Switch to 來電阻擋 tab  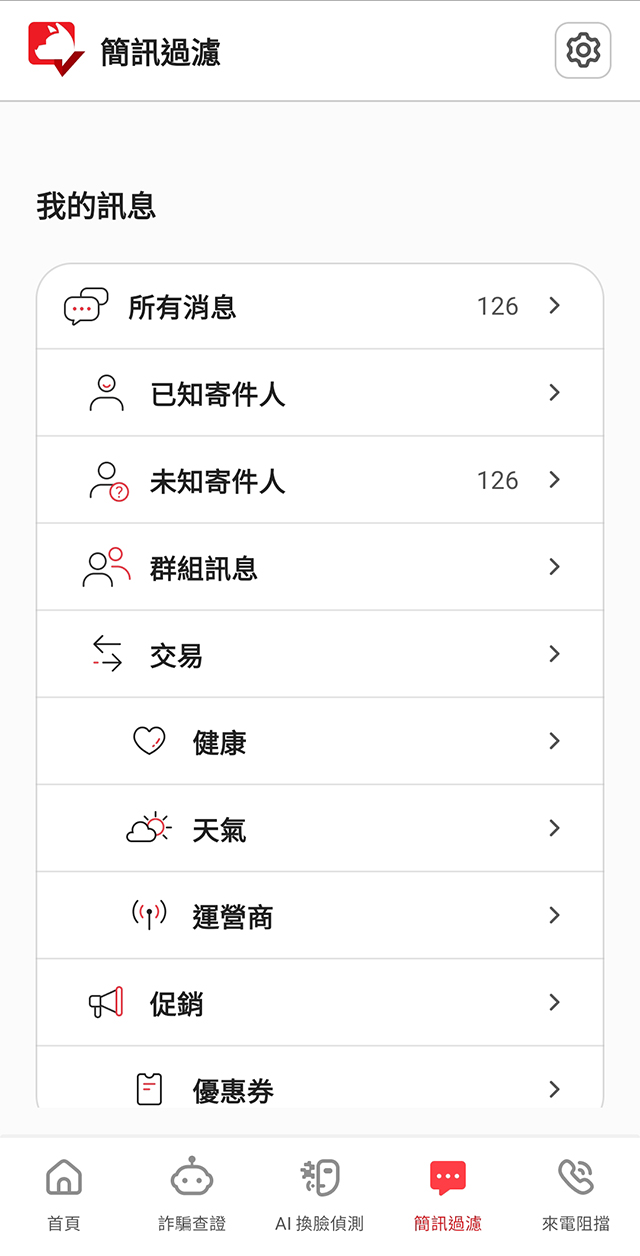(576, 1195)
